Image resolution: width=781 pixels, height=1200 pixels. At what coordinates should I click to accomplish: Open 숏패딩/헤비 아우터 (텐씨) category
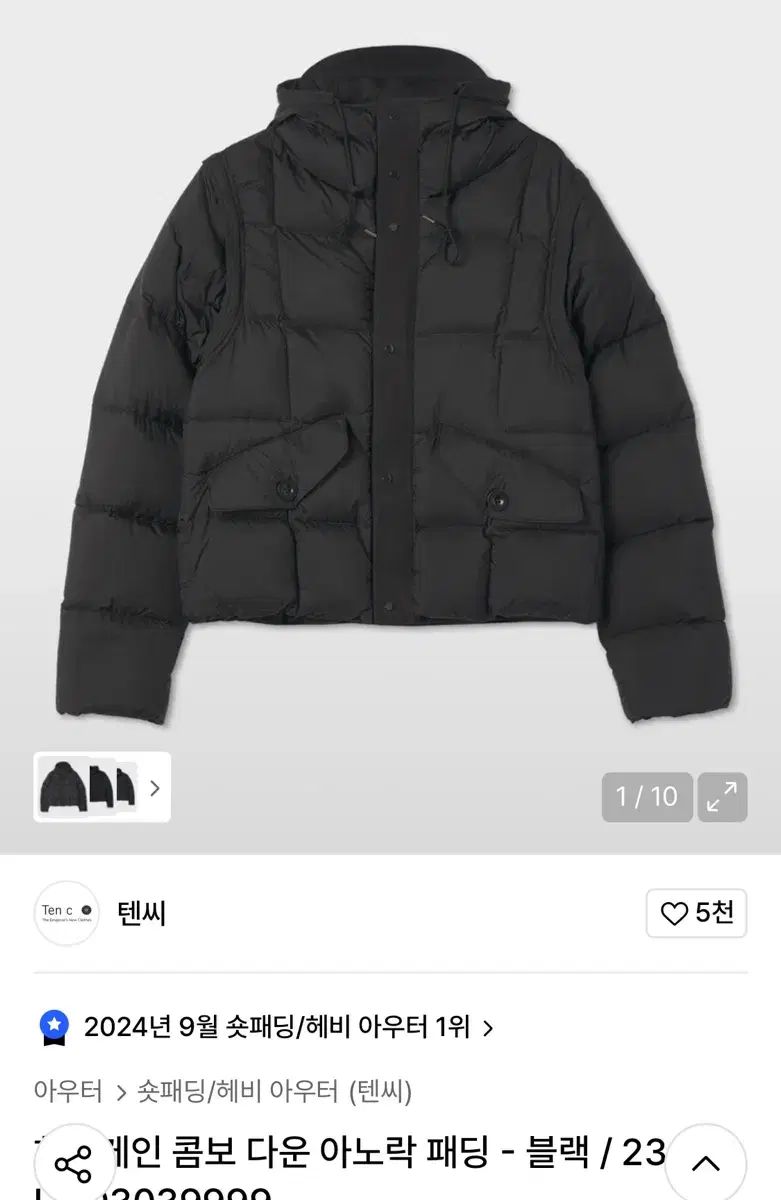click(274, 1091)
